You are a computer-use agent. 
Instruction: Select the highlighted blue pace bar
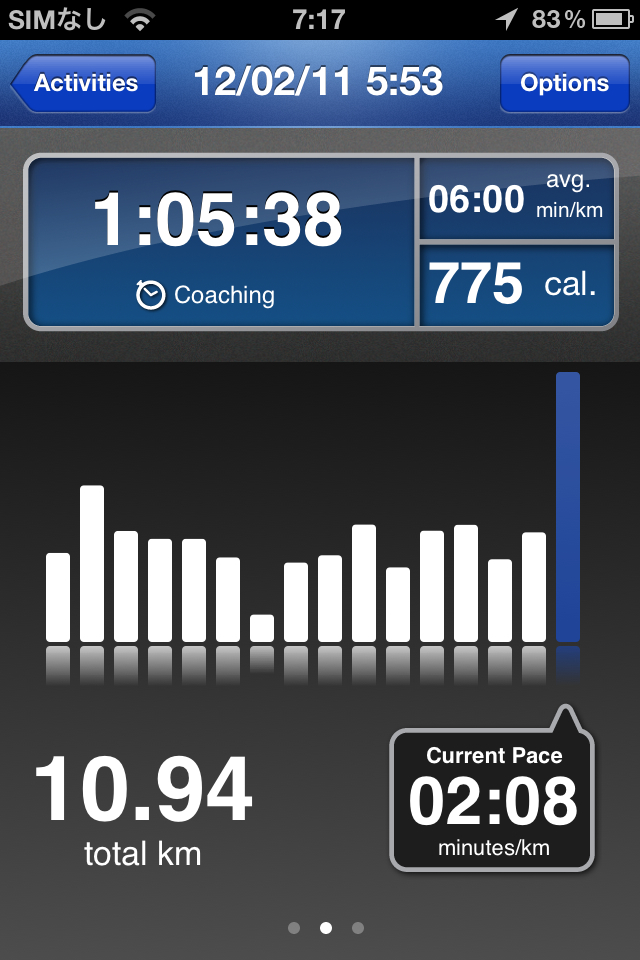point(567,506)
